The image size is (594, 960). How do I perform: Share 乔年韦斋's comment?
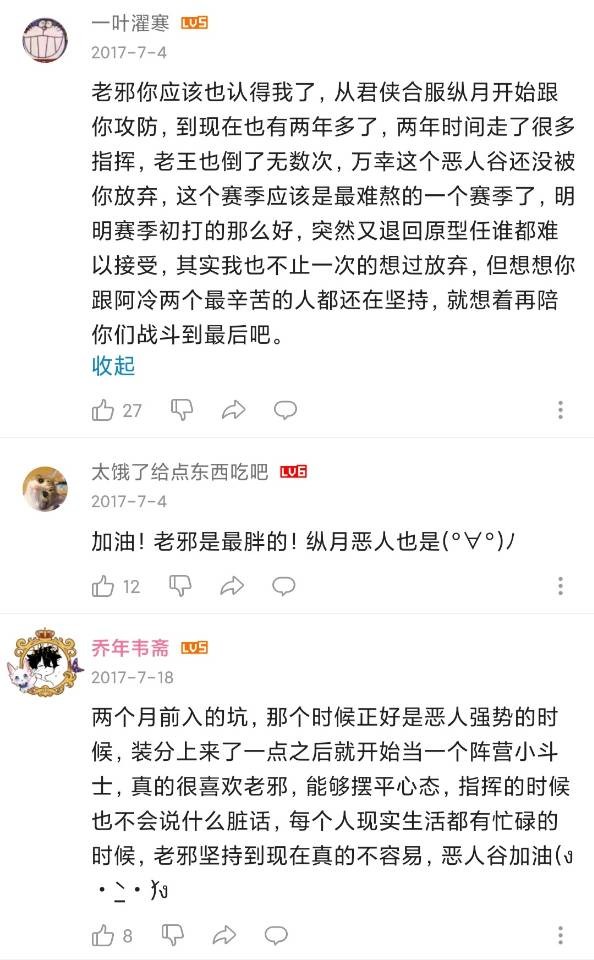click(x=224, y=935)
